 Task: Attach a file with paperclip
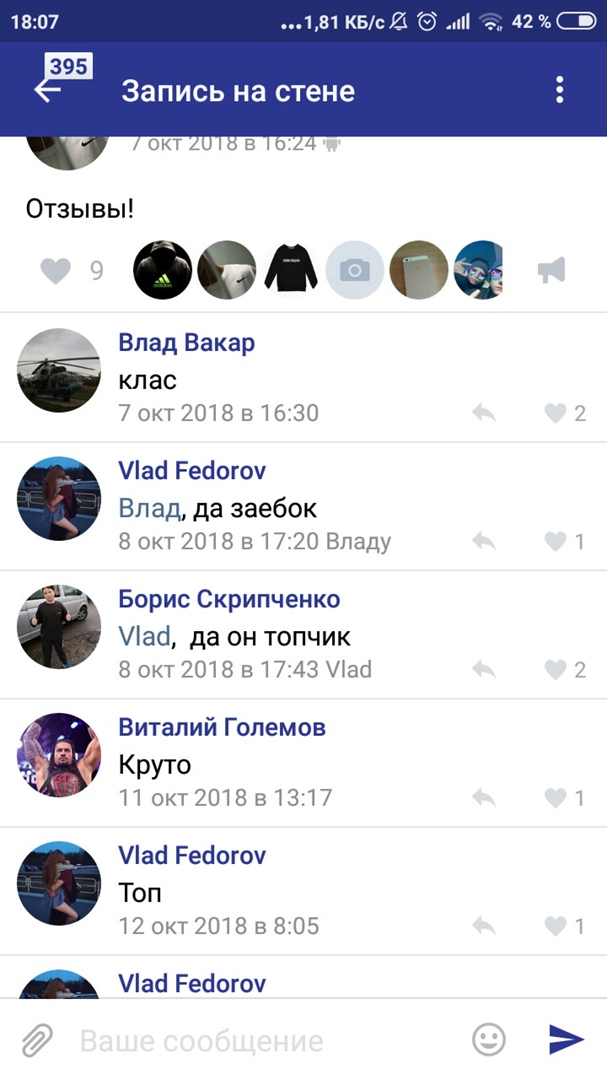point(37,1040)
